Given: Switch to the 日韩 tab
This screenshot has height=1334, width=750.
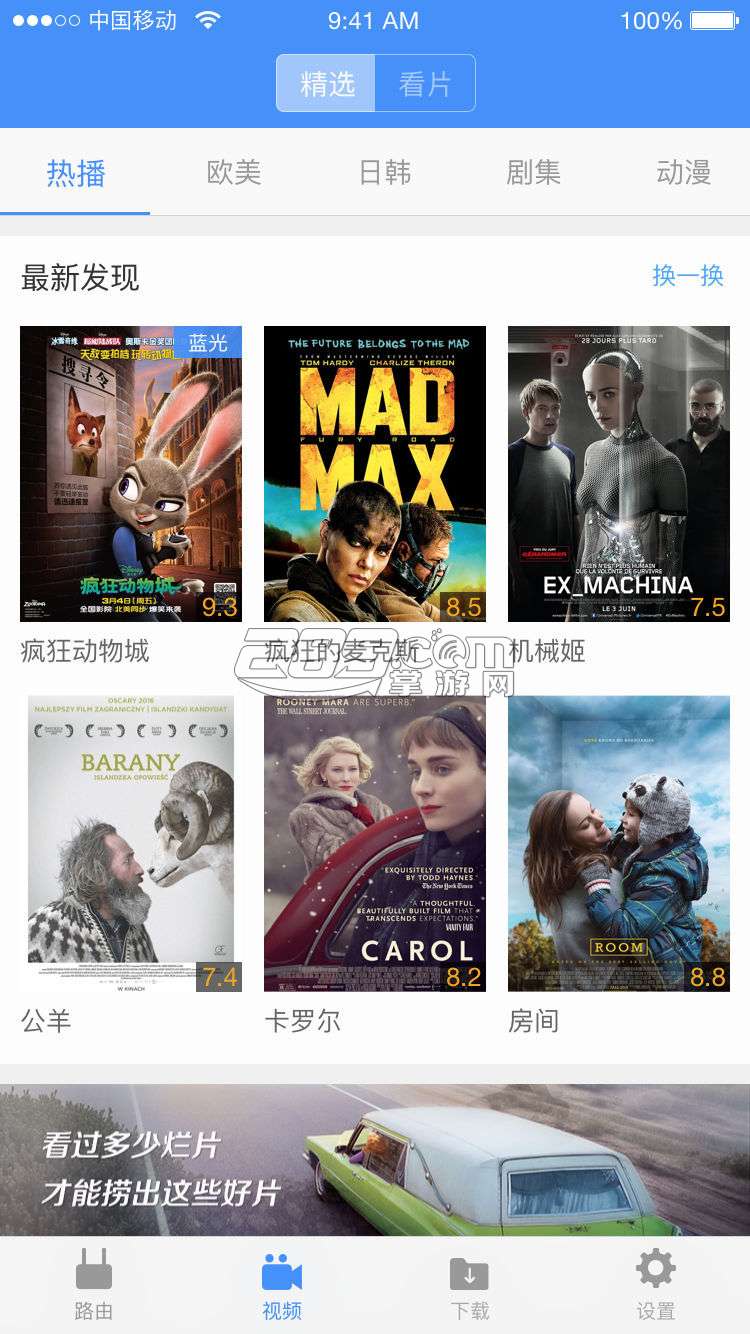Looking at the screenshot, I should tap(385, 173).
